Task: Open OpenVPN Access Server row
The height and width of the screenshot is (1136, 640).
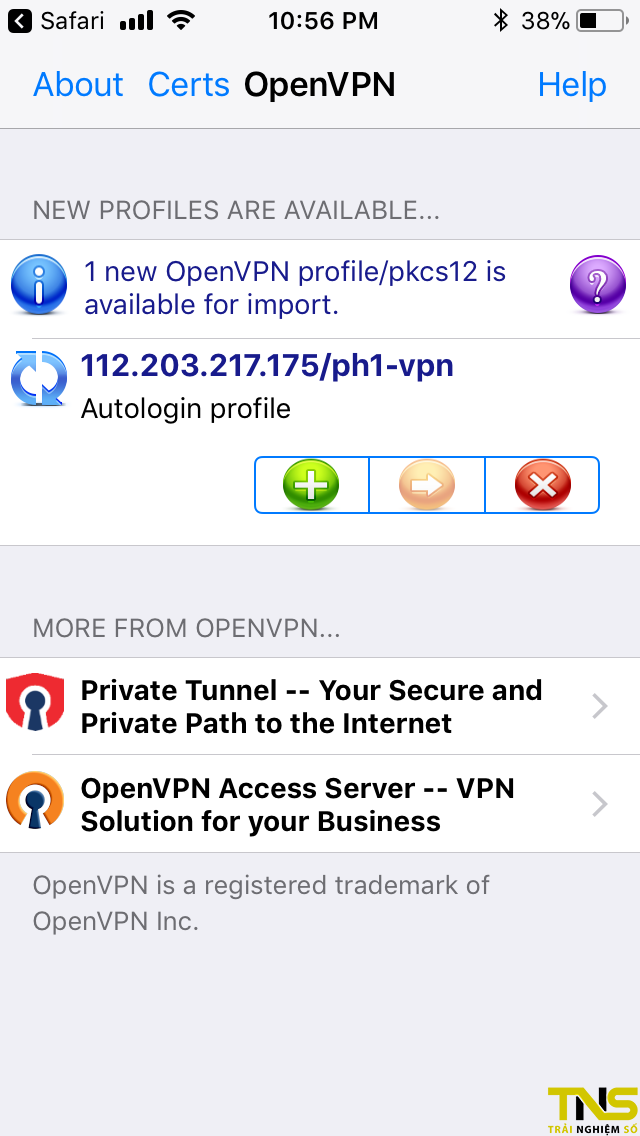Action: click(x=320, y=804)
